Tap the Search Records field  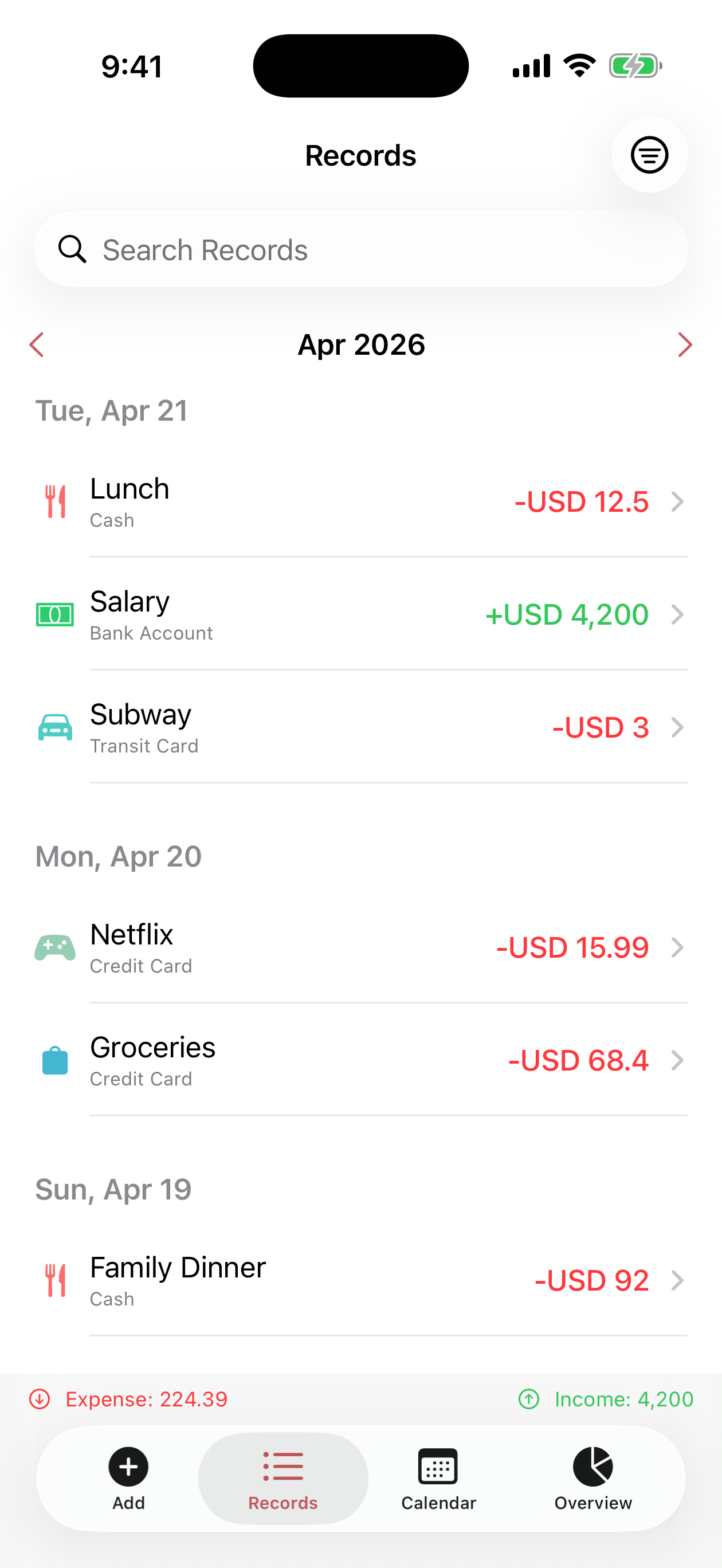[x=361, y=249]
